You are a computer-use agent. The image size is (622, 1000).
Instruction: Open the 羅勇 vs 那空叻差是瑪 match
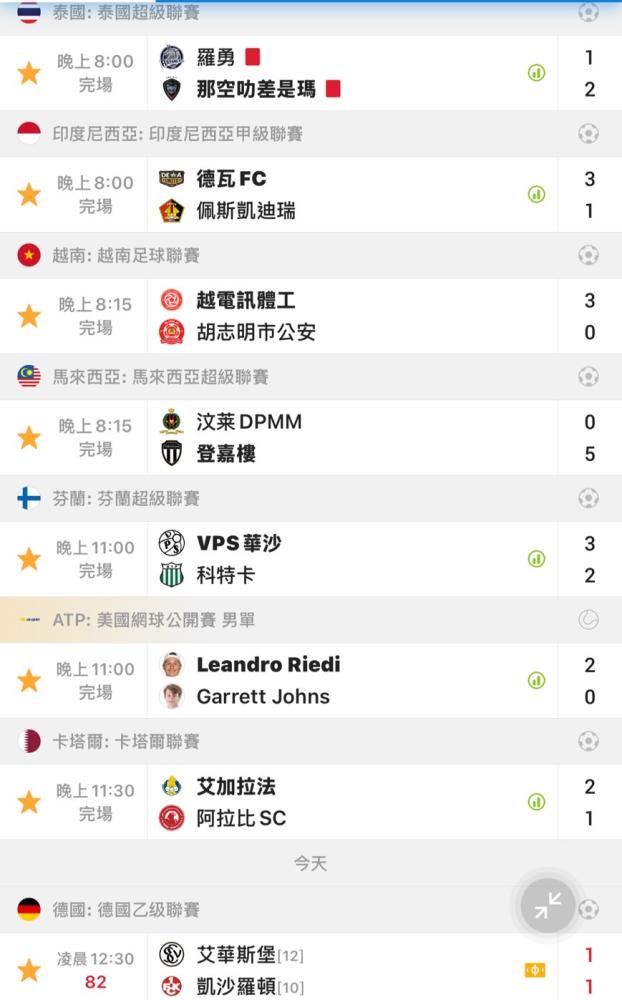(x=311, y=73)
